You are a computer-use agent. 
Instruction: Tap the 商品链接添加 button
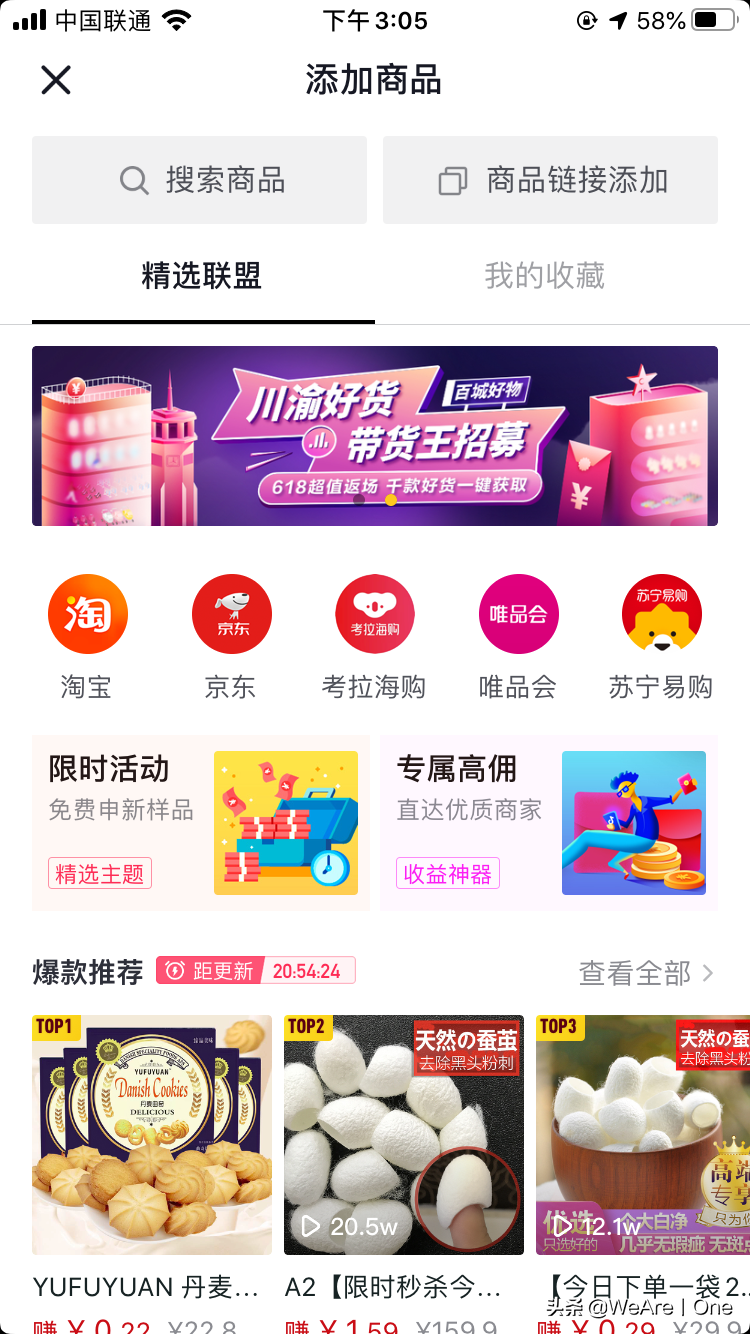point(549,179)
